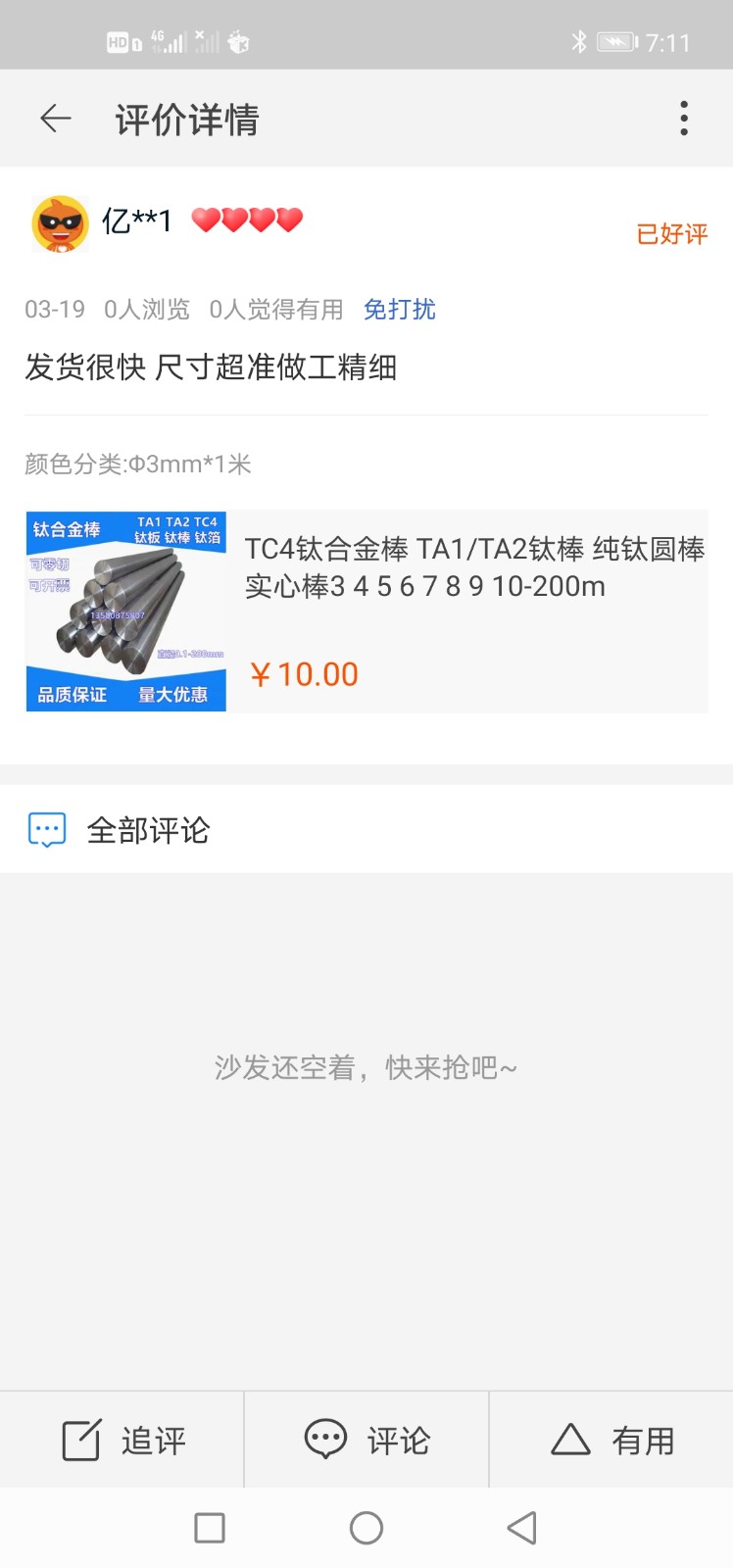Open the 免打扰 link
733x1568 pixels.
pos(399,310)
